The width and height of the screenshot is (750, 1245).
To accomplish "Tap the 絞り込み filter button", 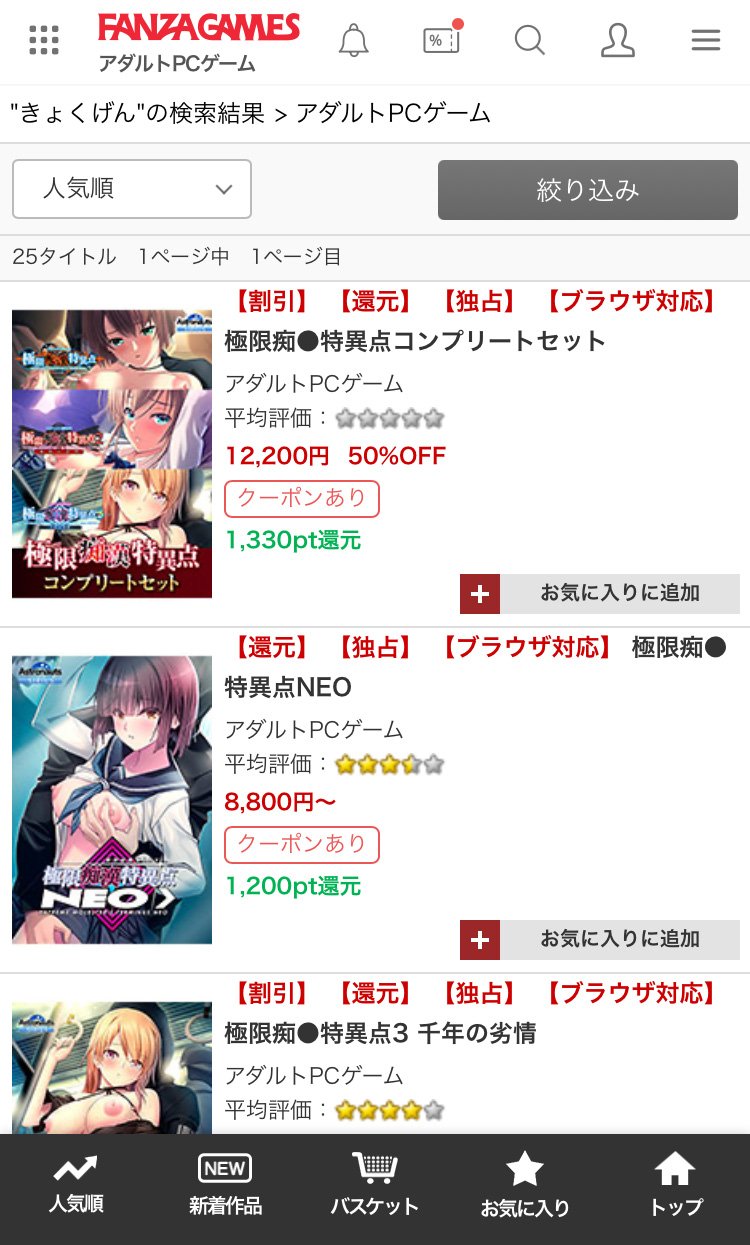I will coord(588,189).
